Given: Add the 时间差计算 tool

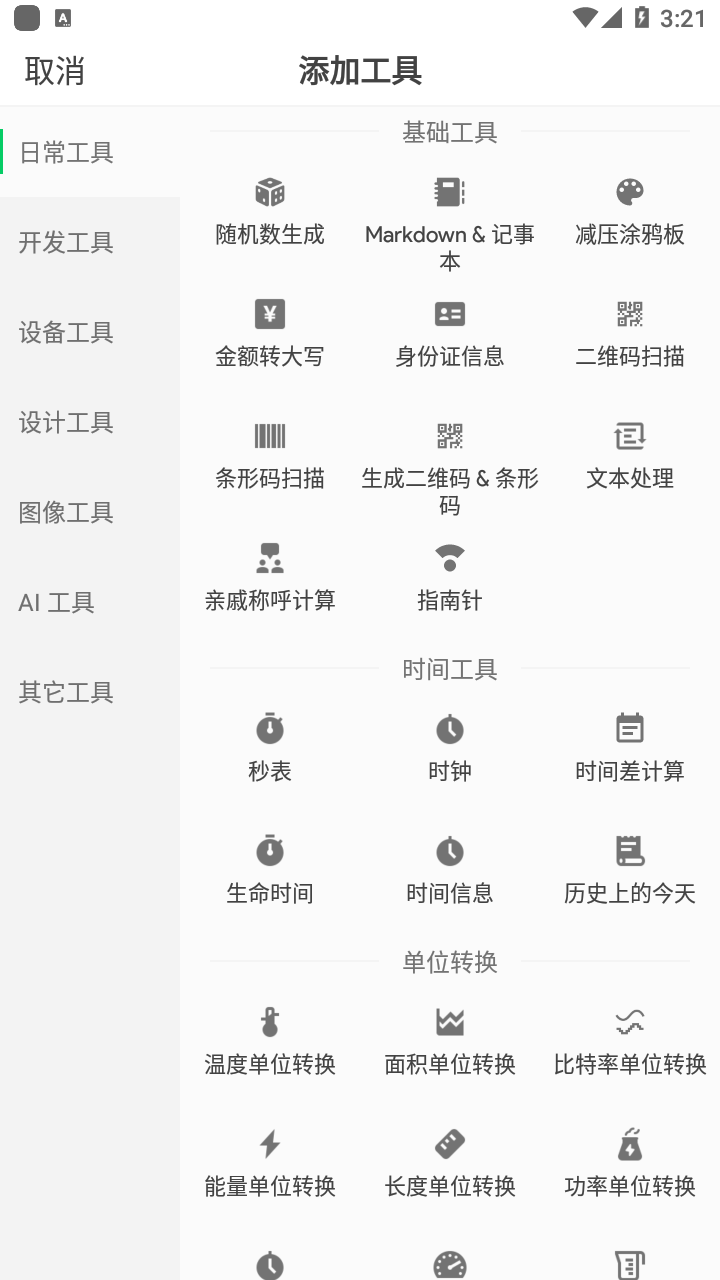Looking at the screenshot, I should [630, 748].
